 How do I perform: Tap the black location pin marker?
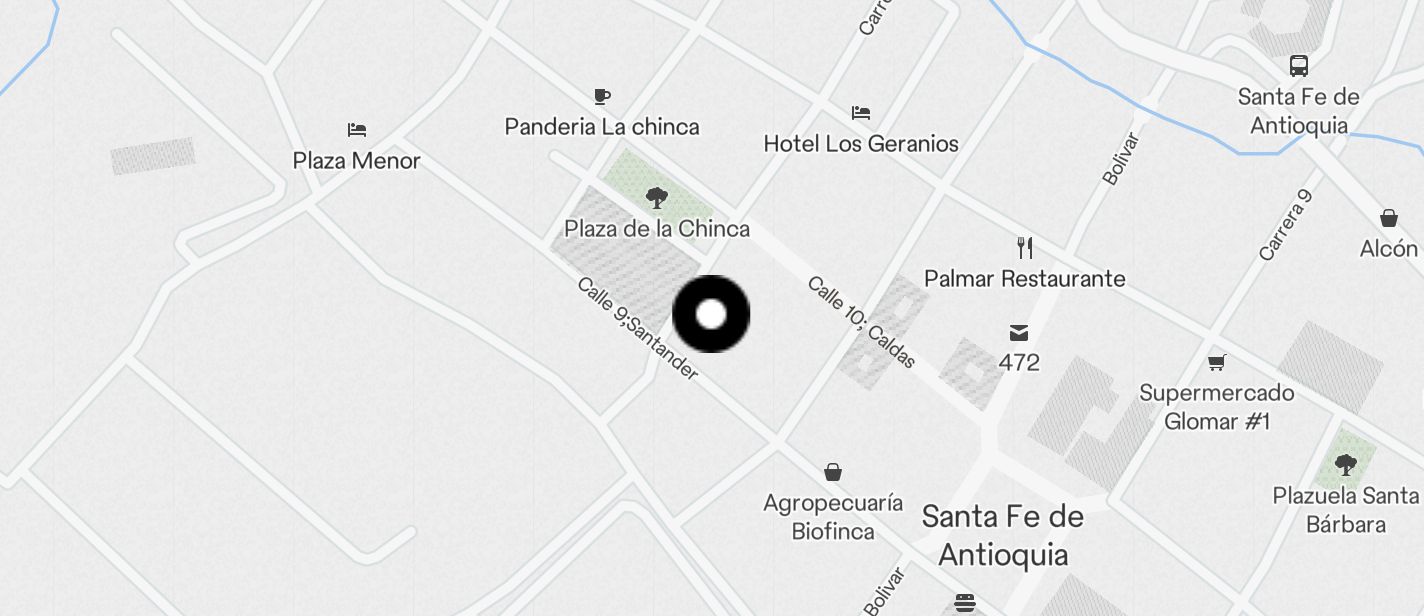click(711, 314)
